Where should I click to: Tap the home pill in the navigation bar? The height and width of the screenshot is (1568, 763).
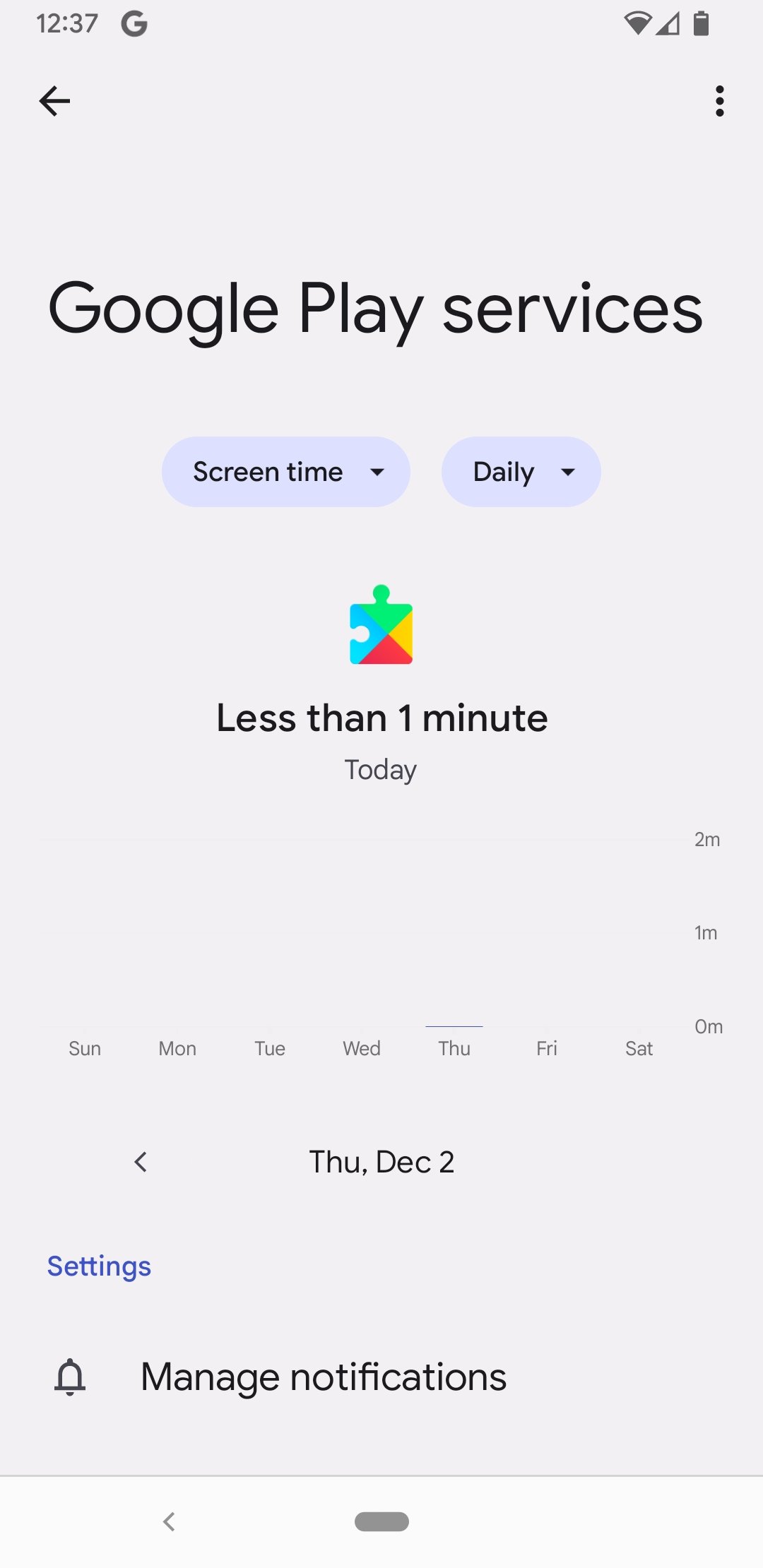(381, 1521)
